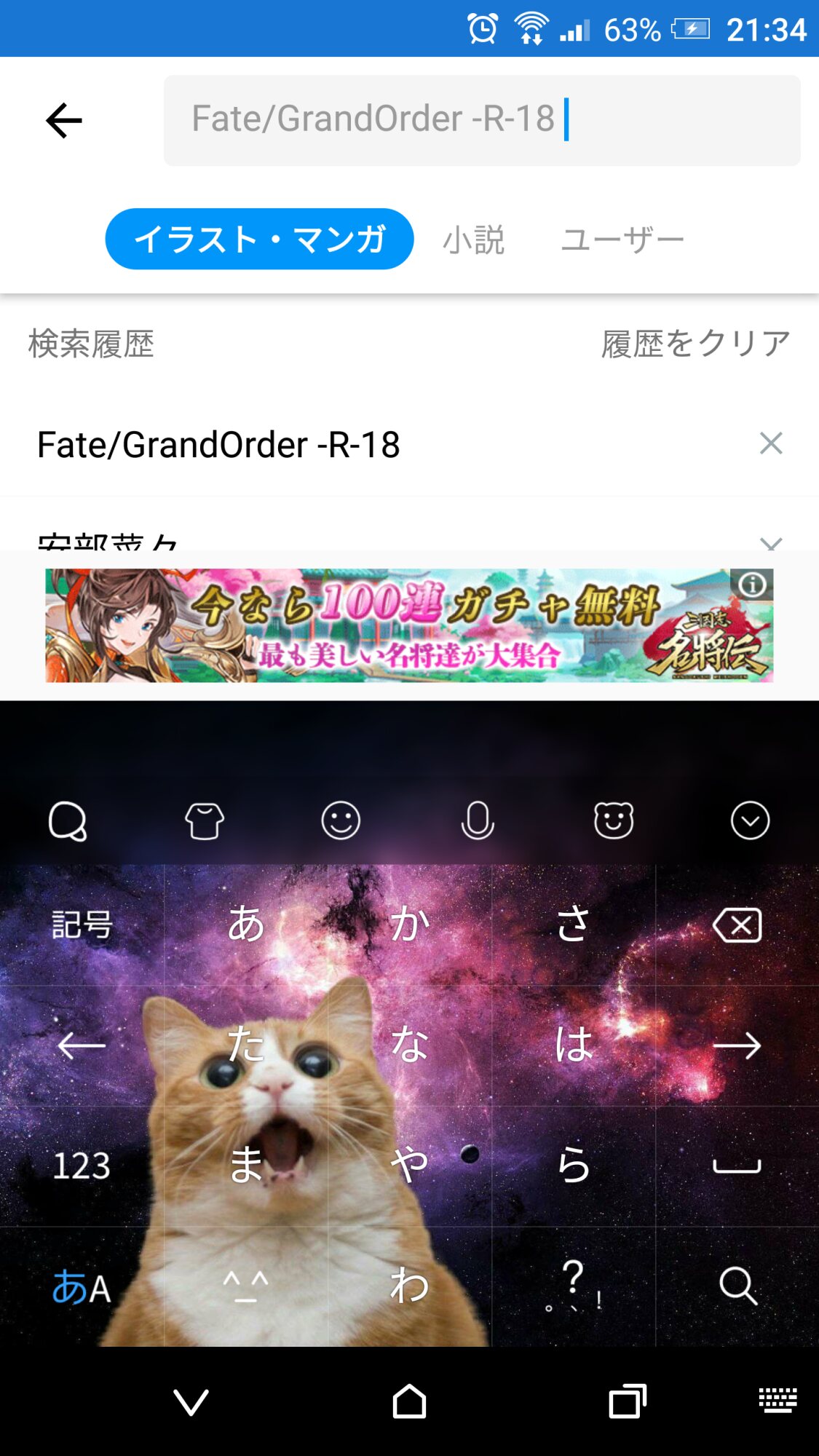
Task: Collapse the keyboard toolbar with the chevron-down circle
Action: pos(751,821)
